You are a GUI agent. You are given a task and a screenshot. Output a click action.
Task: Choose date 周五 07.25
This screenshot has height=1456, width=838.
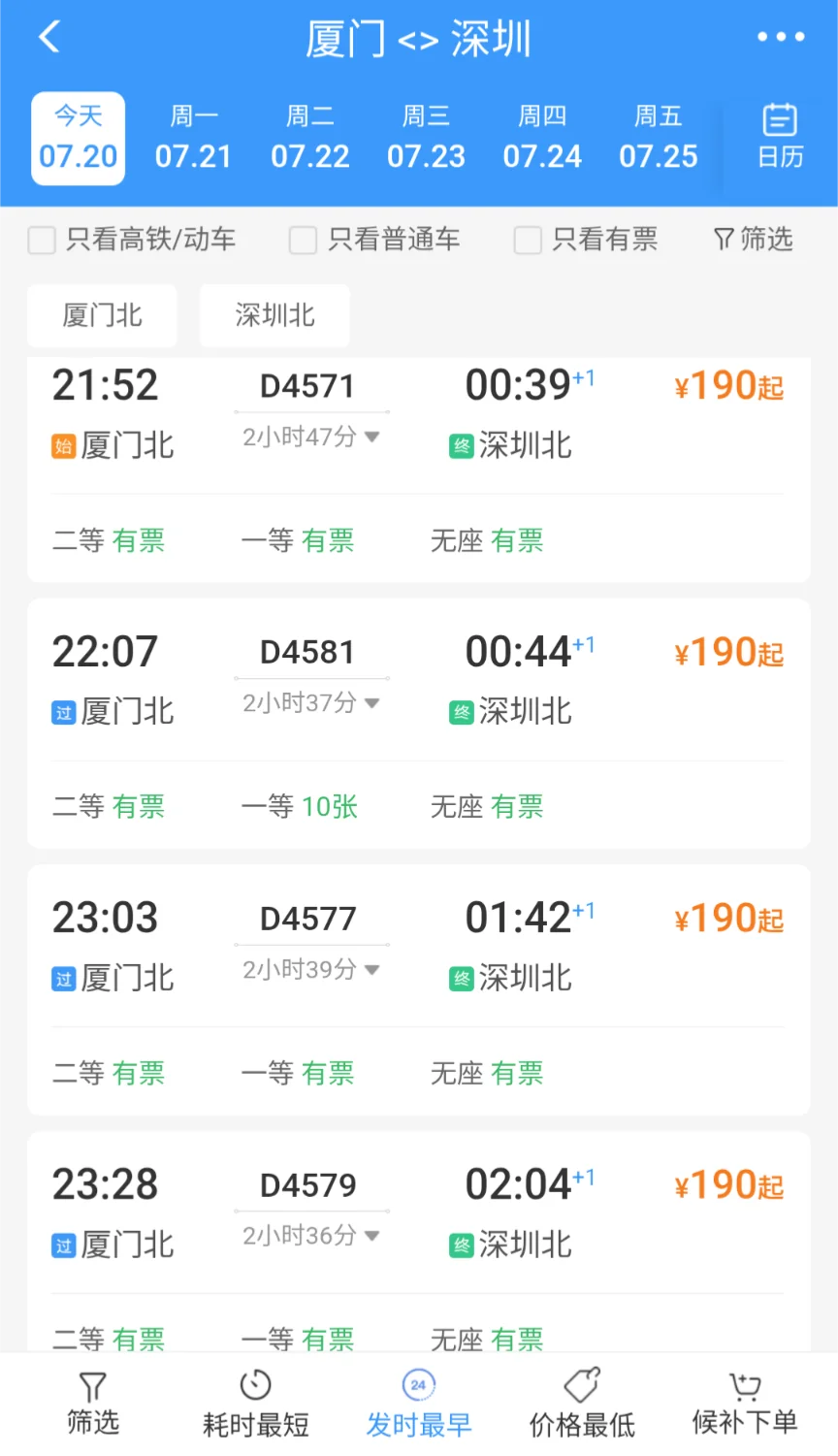659,139
